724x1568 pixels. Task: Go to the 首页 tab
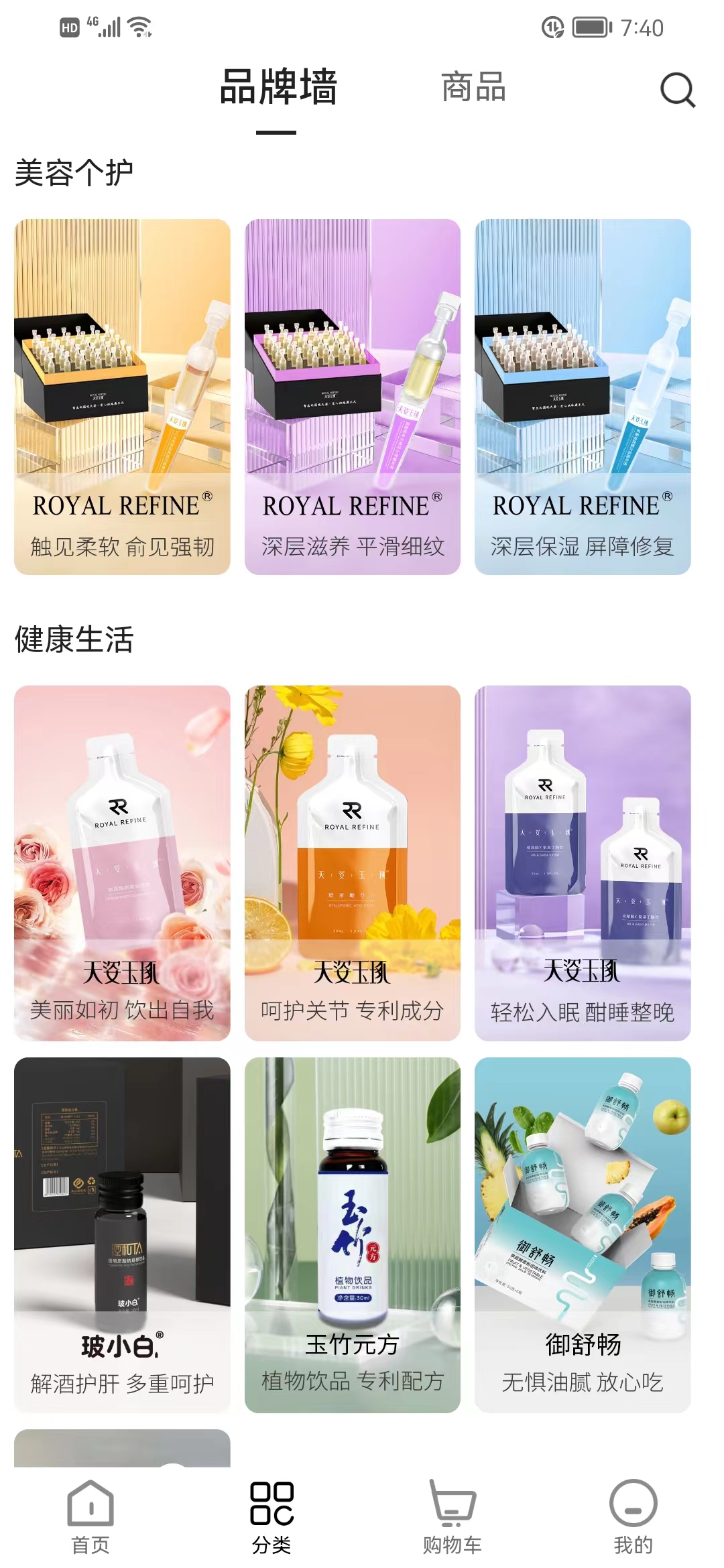click(90, 1517)
